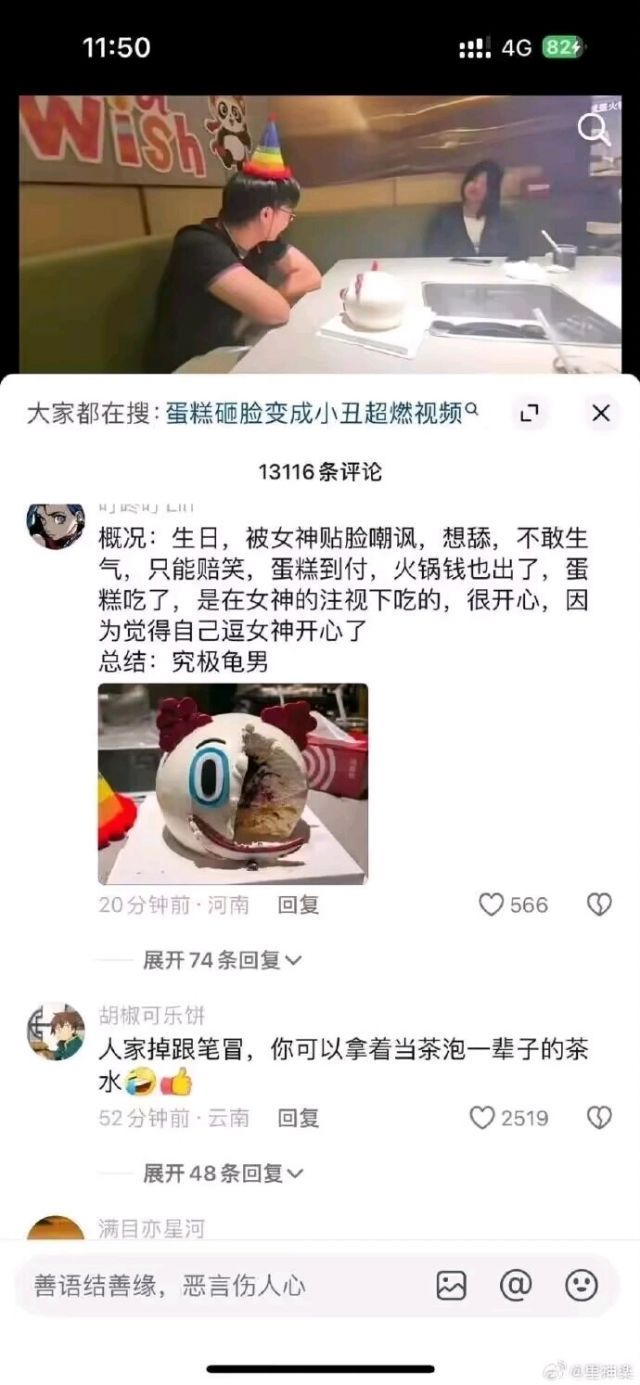Open the anime avatar of the first commenter

(55, 524)
